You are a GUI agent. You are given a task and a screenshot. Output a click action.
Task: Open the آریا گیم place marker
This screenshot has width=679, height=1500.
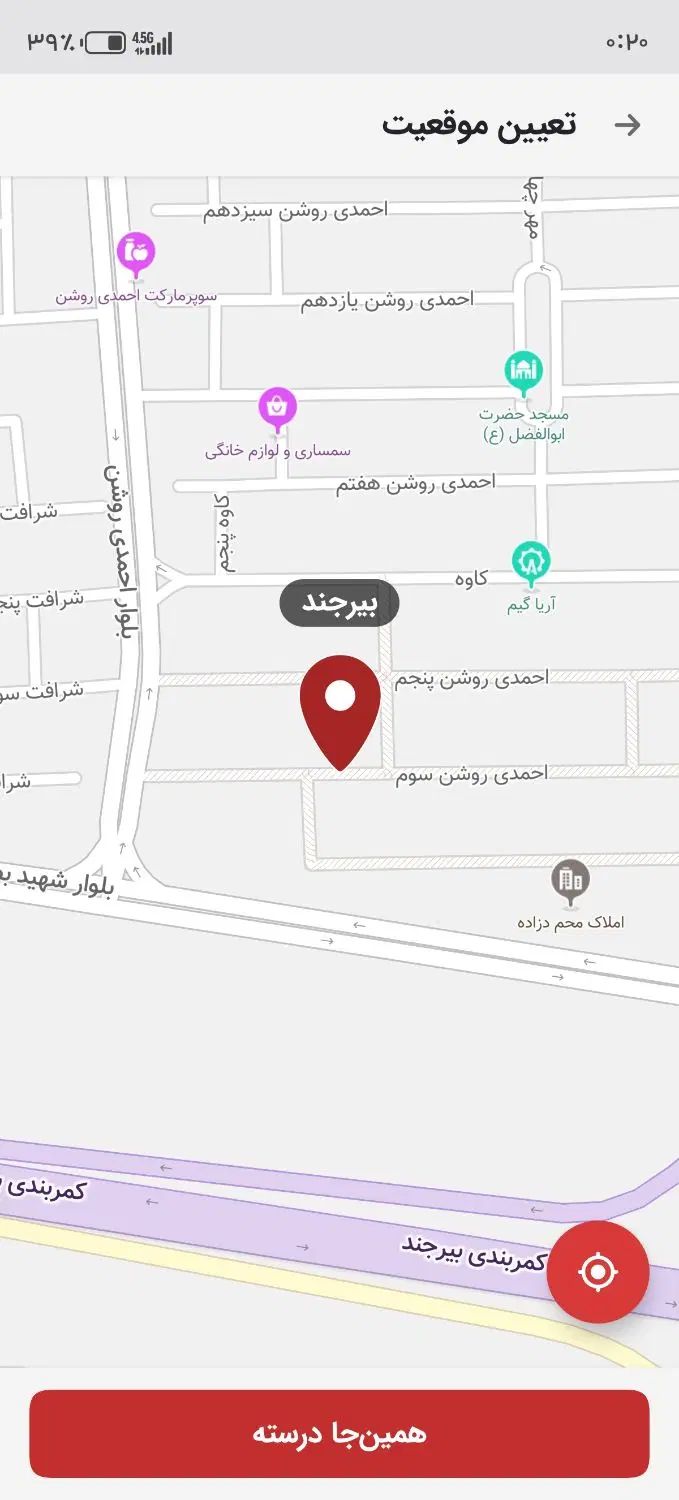(x=531, y=564)
